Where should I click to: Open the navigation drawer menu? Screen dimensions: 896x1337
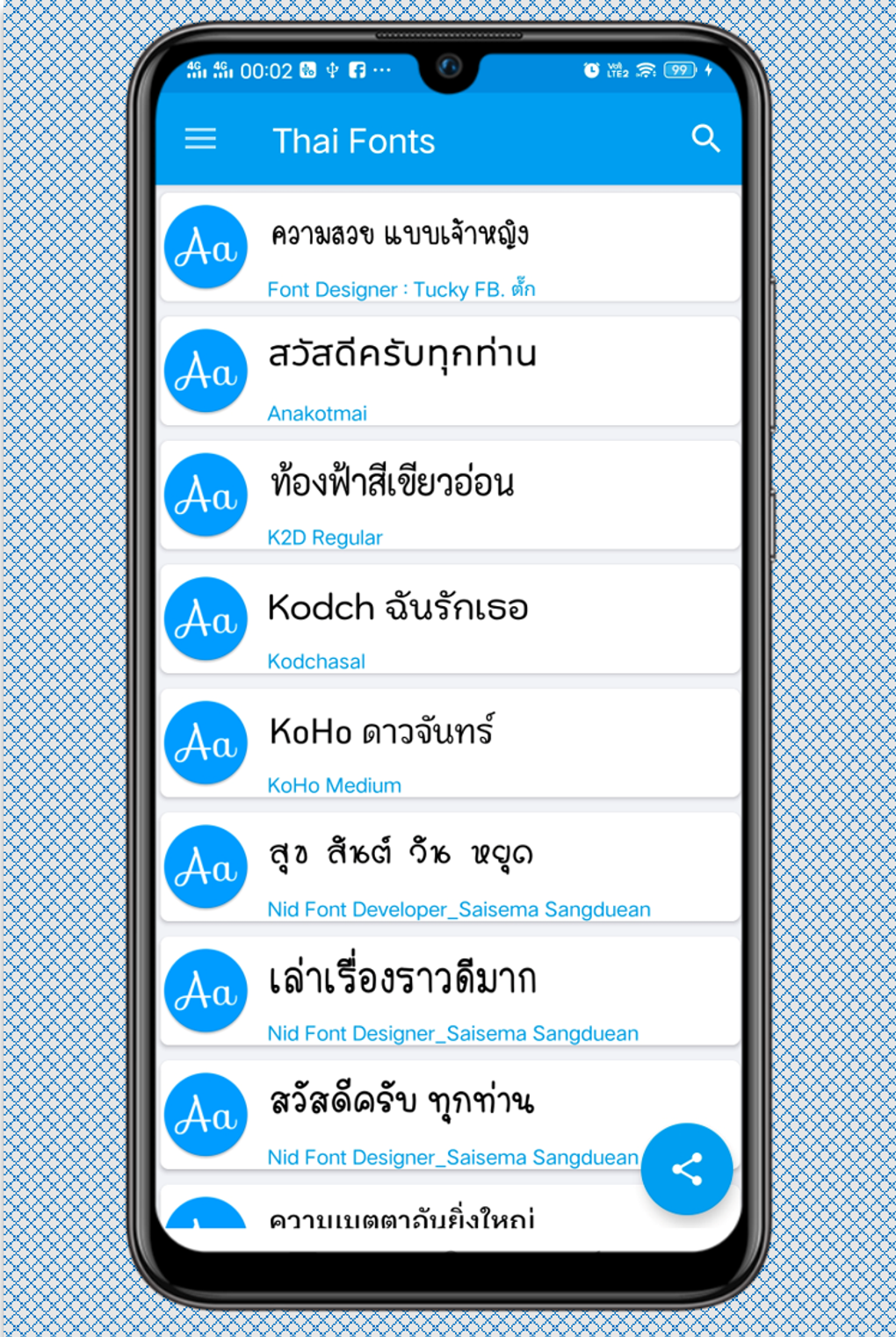pos(200,140)
